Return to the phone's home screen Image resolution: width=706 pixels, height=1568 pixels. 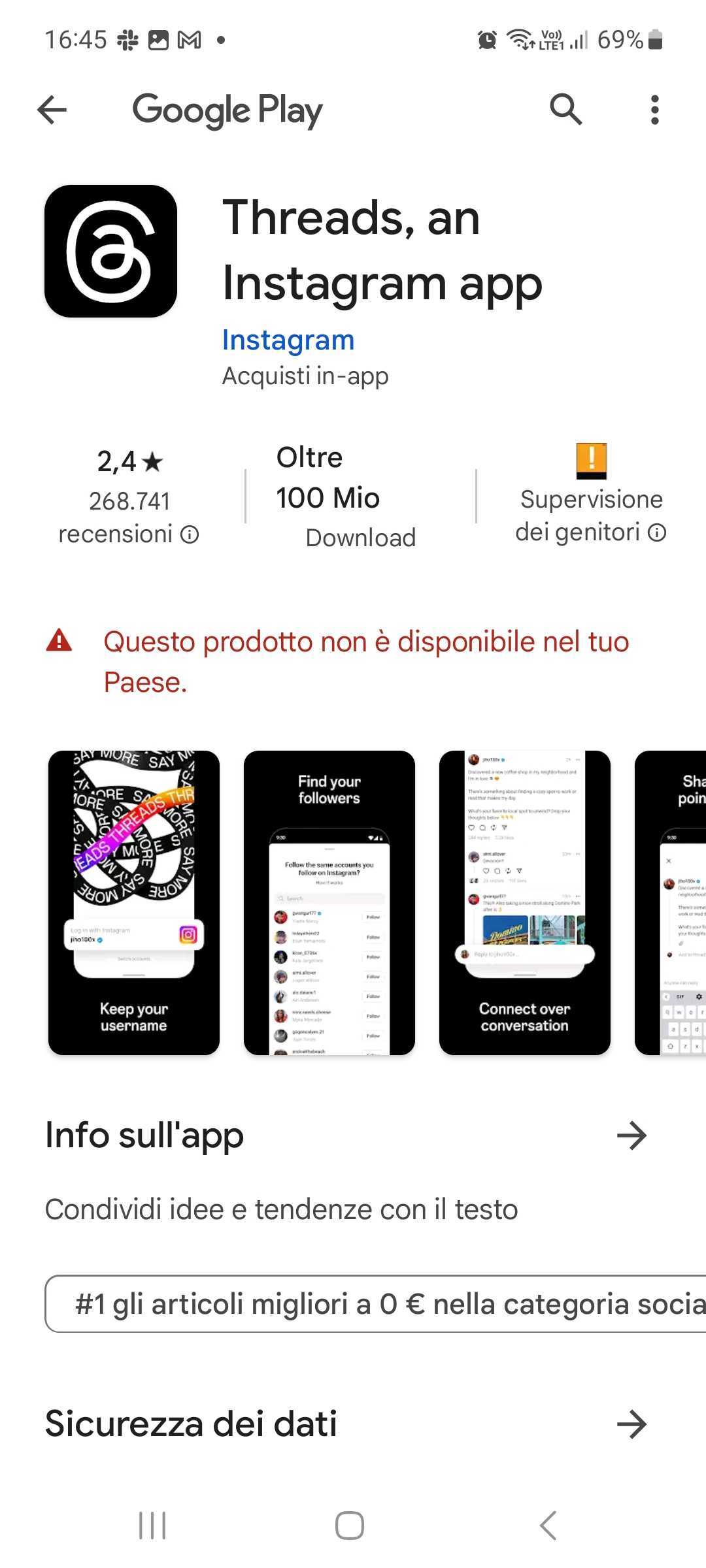[350, 1526]
